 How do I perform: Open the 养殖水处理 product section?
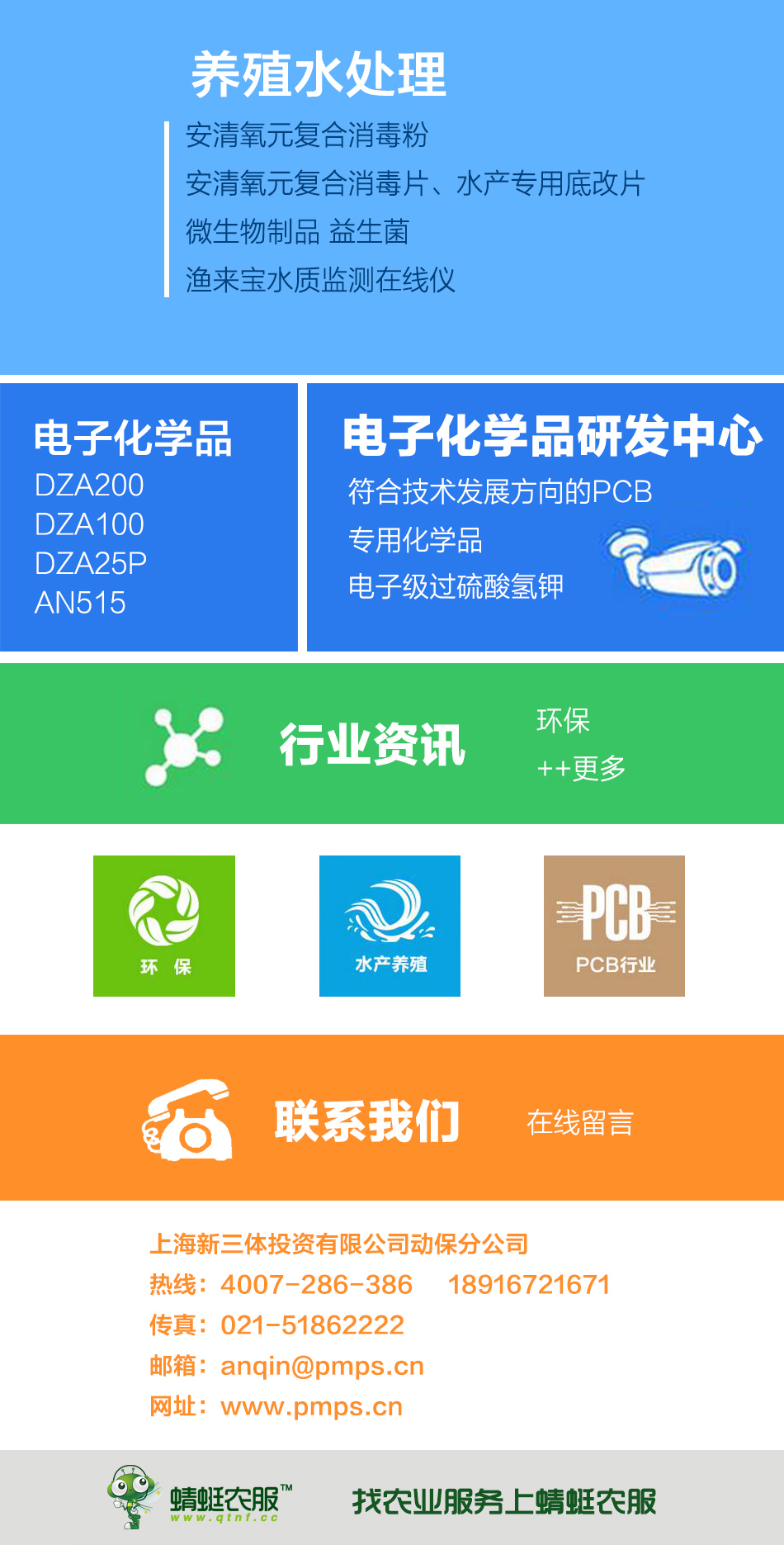(319, 75)
